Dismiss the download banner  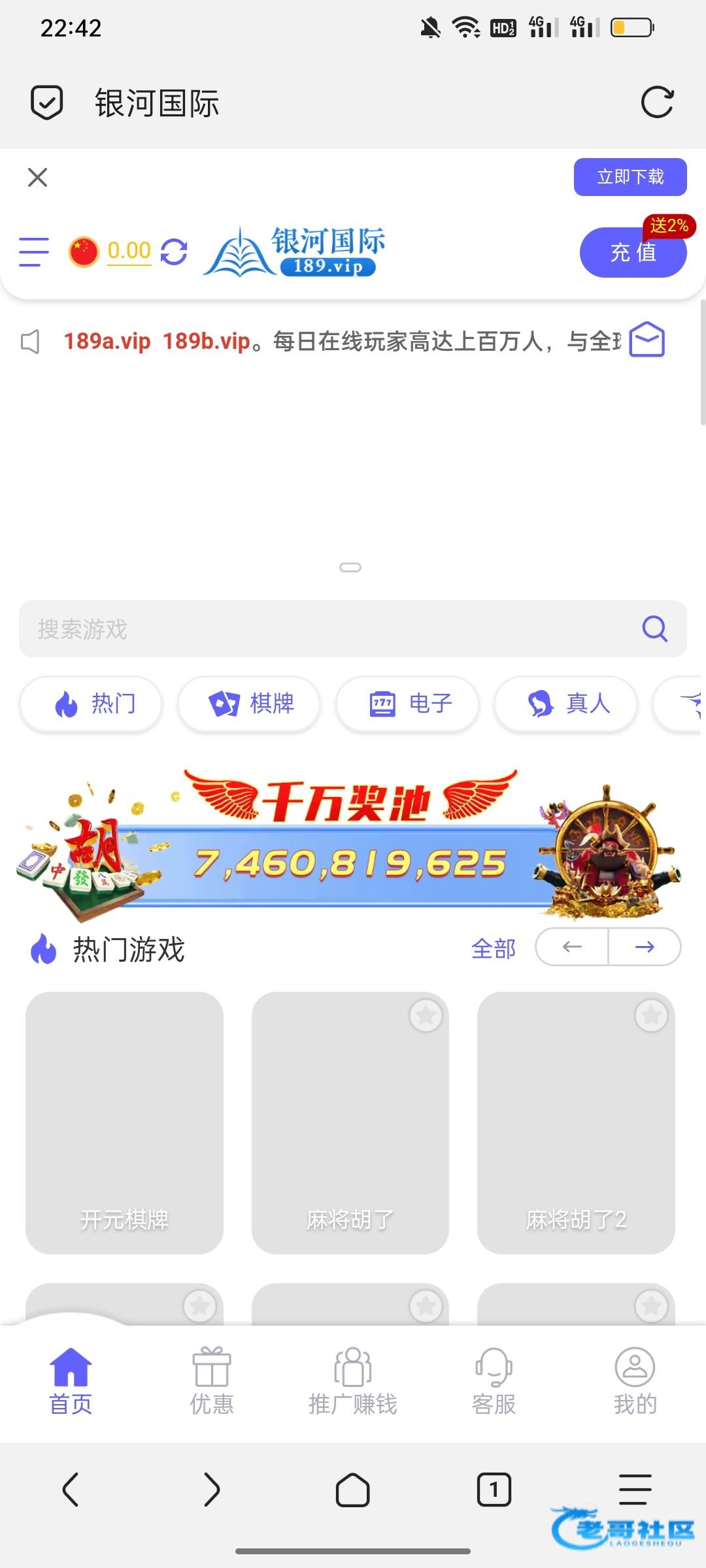(38, 177)
